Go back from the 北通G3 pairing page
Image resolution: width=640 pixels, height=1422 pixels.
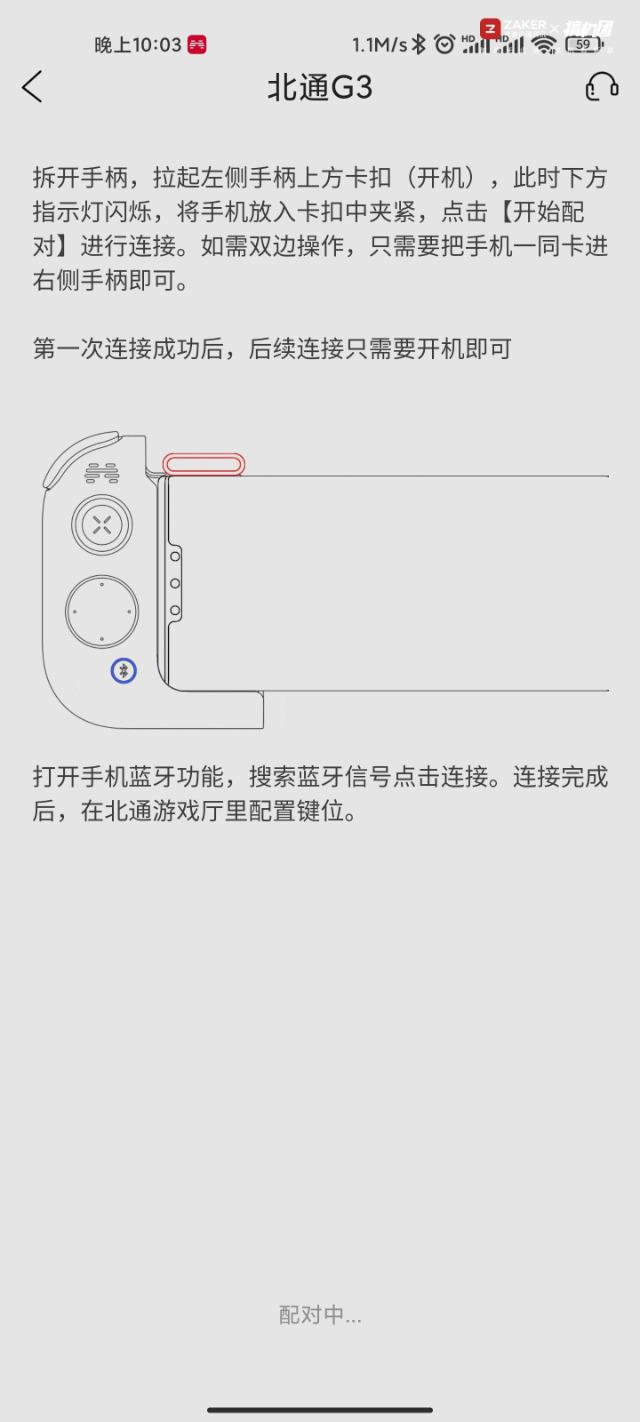pyautogui.click(x=32, y=87)
